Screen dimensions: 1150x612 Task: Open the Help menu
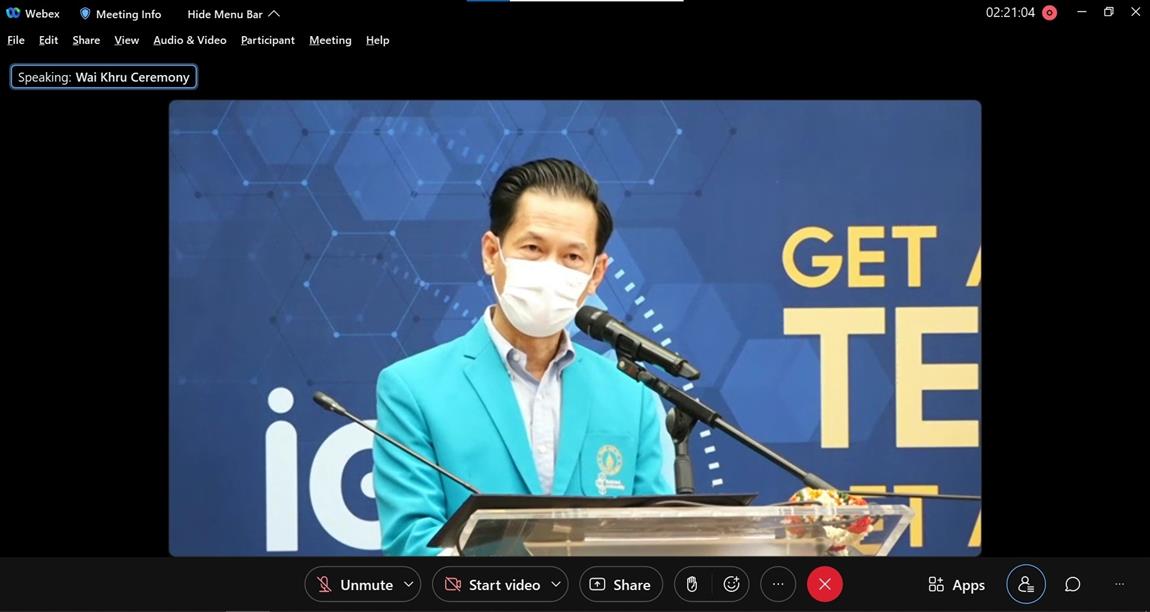pyautogui.click(x=377, y=40)
